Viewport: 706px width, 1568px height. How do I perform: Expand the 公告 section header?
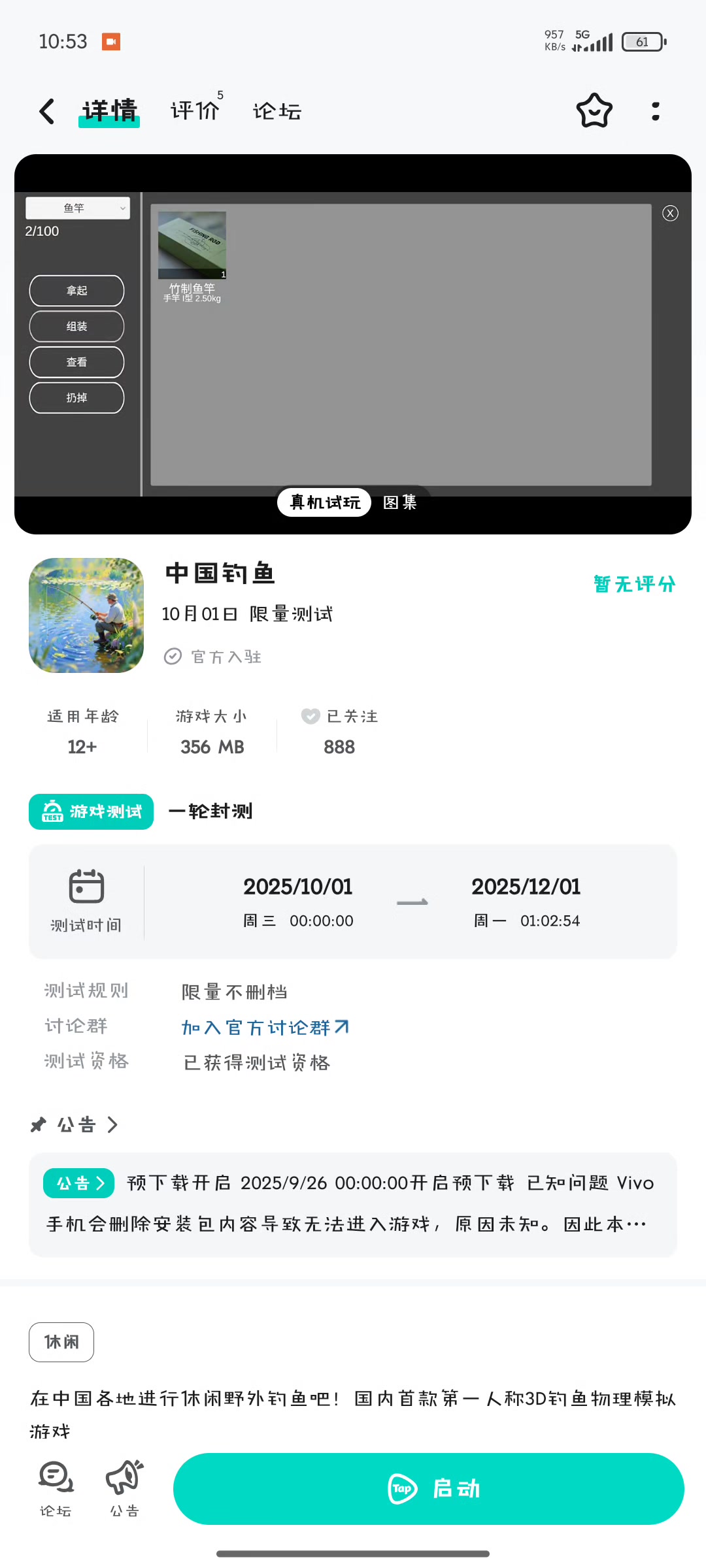[x=75, y=1125]
